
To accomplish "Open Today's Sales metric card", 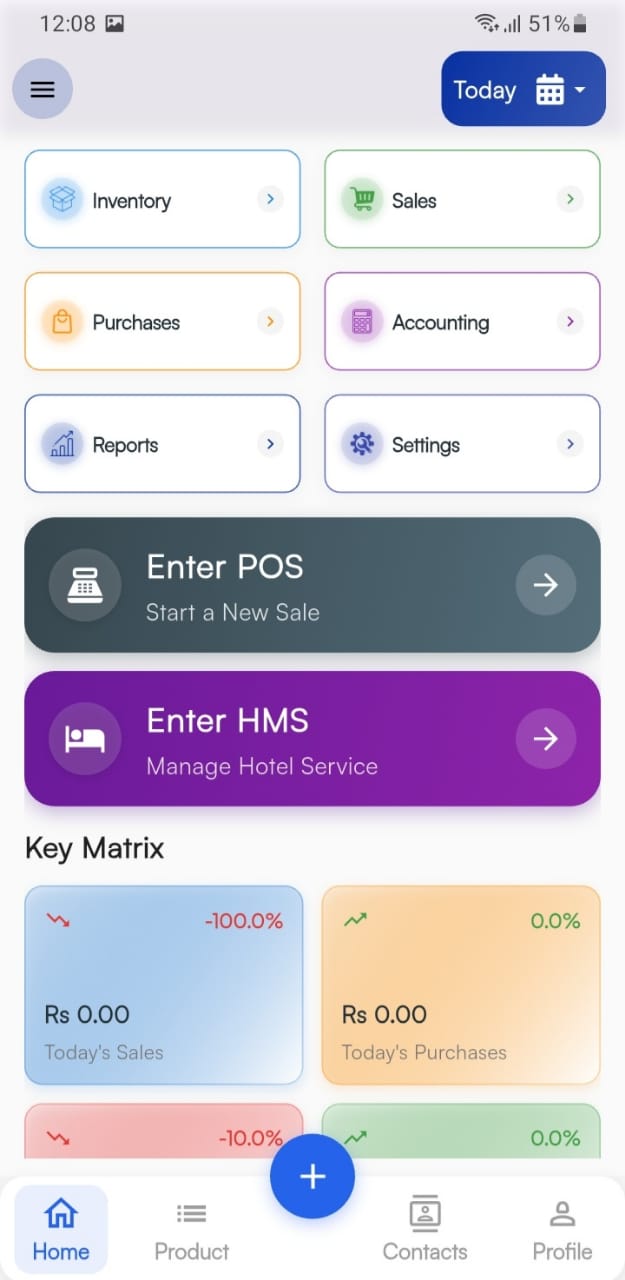I will (163, 985).
